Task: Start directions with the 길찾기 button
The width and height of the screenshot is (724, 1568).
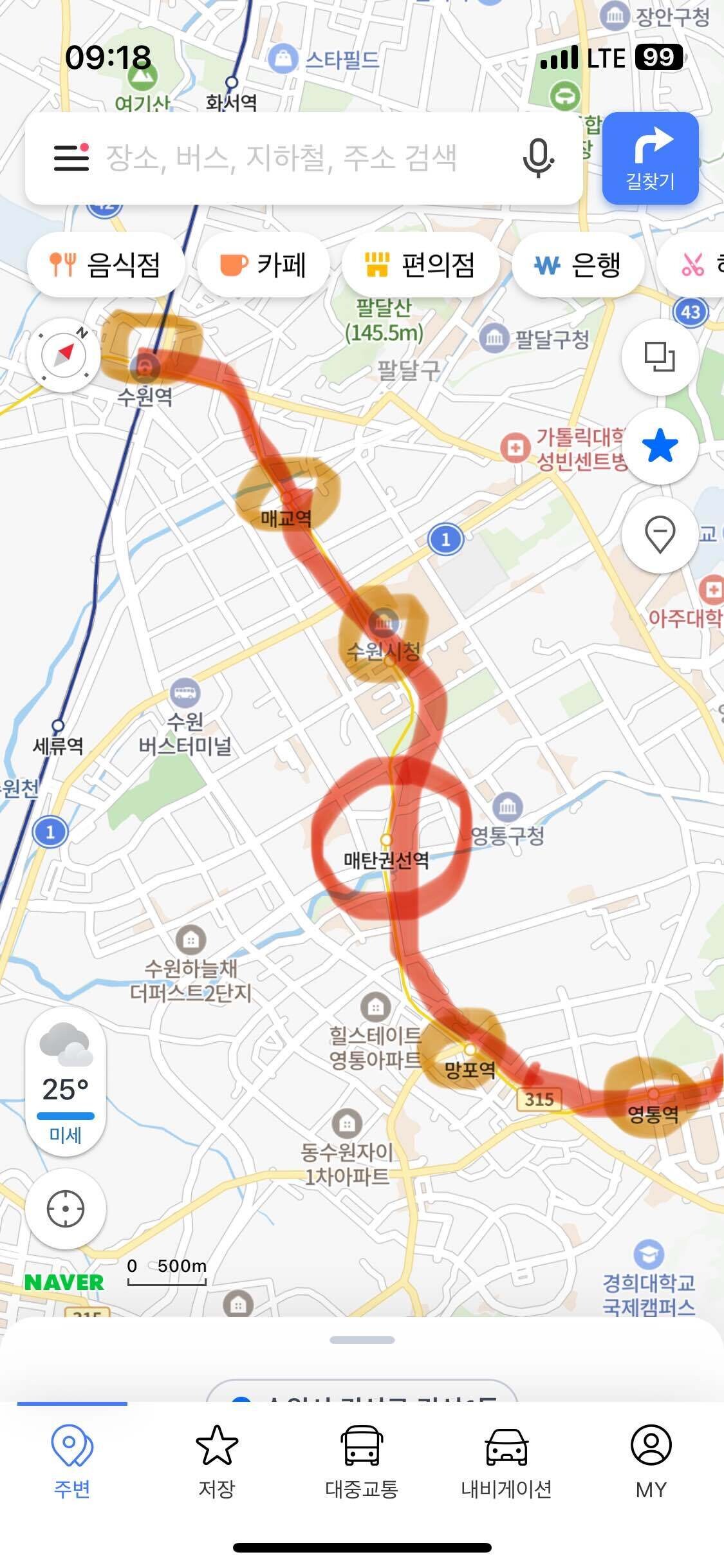Action: (651, 155)
